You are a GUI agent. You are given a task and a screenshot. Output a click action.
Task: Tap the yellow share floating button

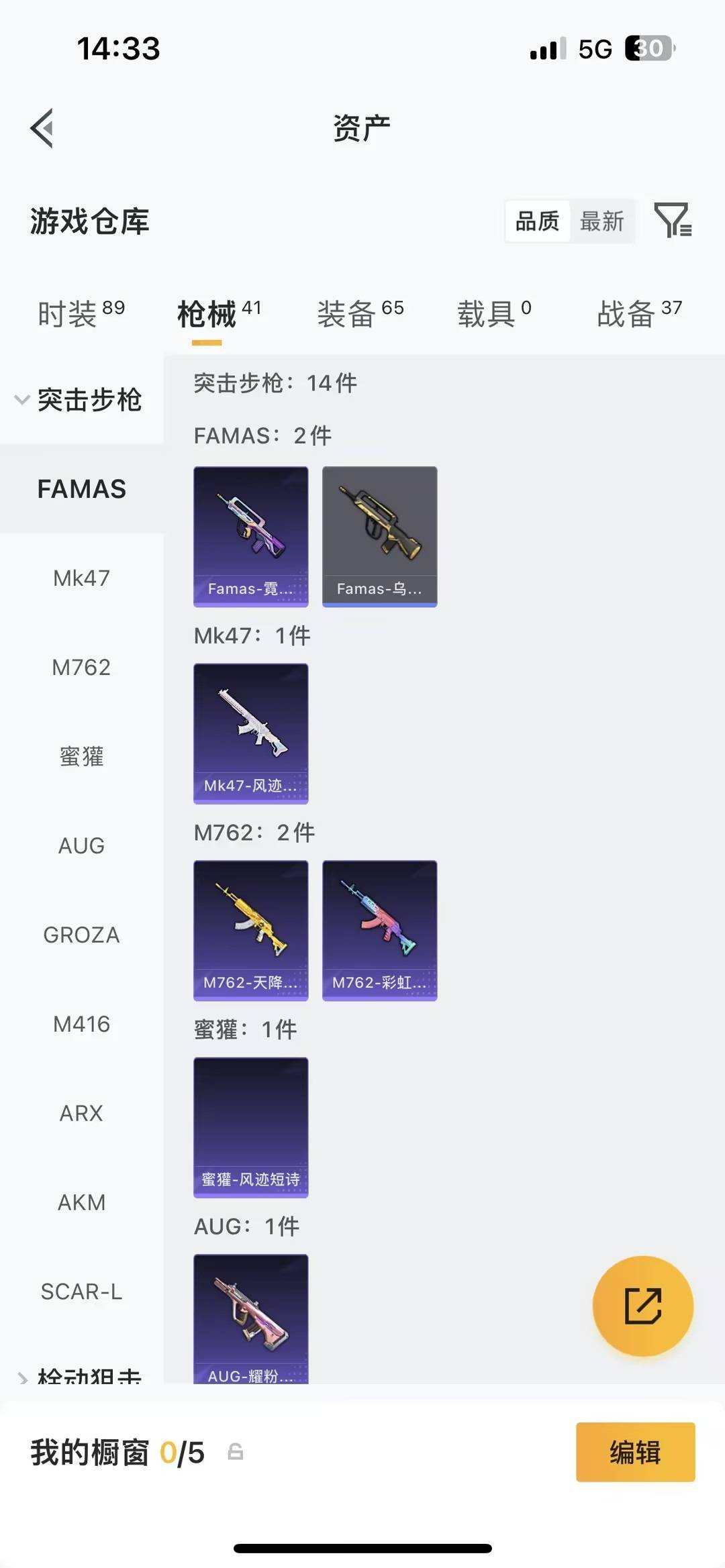coord(642,1304)
